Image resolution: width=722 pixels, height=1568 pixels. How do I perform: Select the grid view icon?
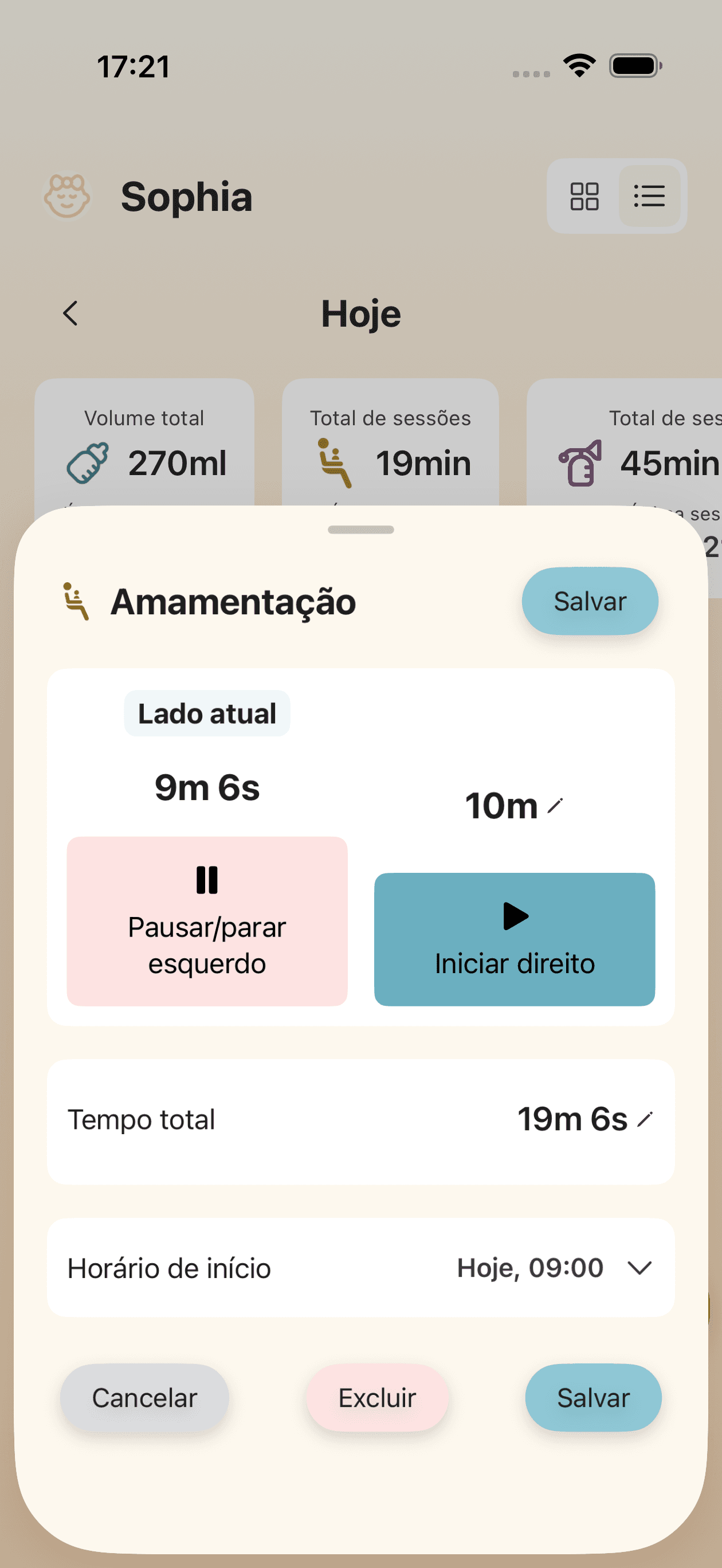click(x=584, y=196)
